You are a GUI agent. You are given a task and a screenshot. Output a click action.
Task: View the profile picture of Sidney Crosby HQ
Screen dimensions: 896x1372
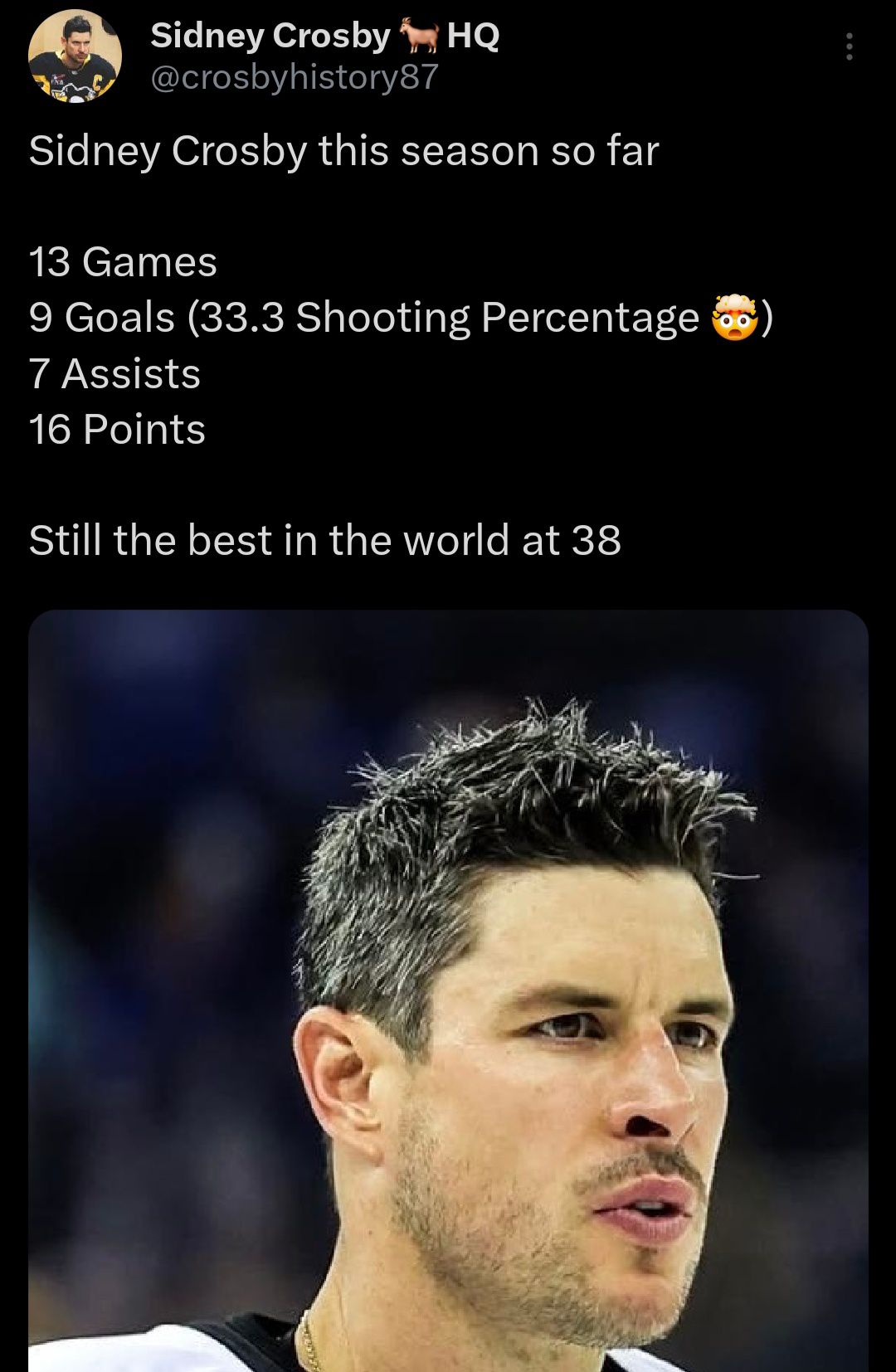click(75, 56)
